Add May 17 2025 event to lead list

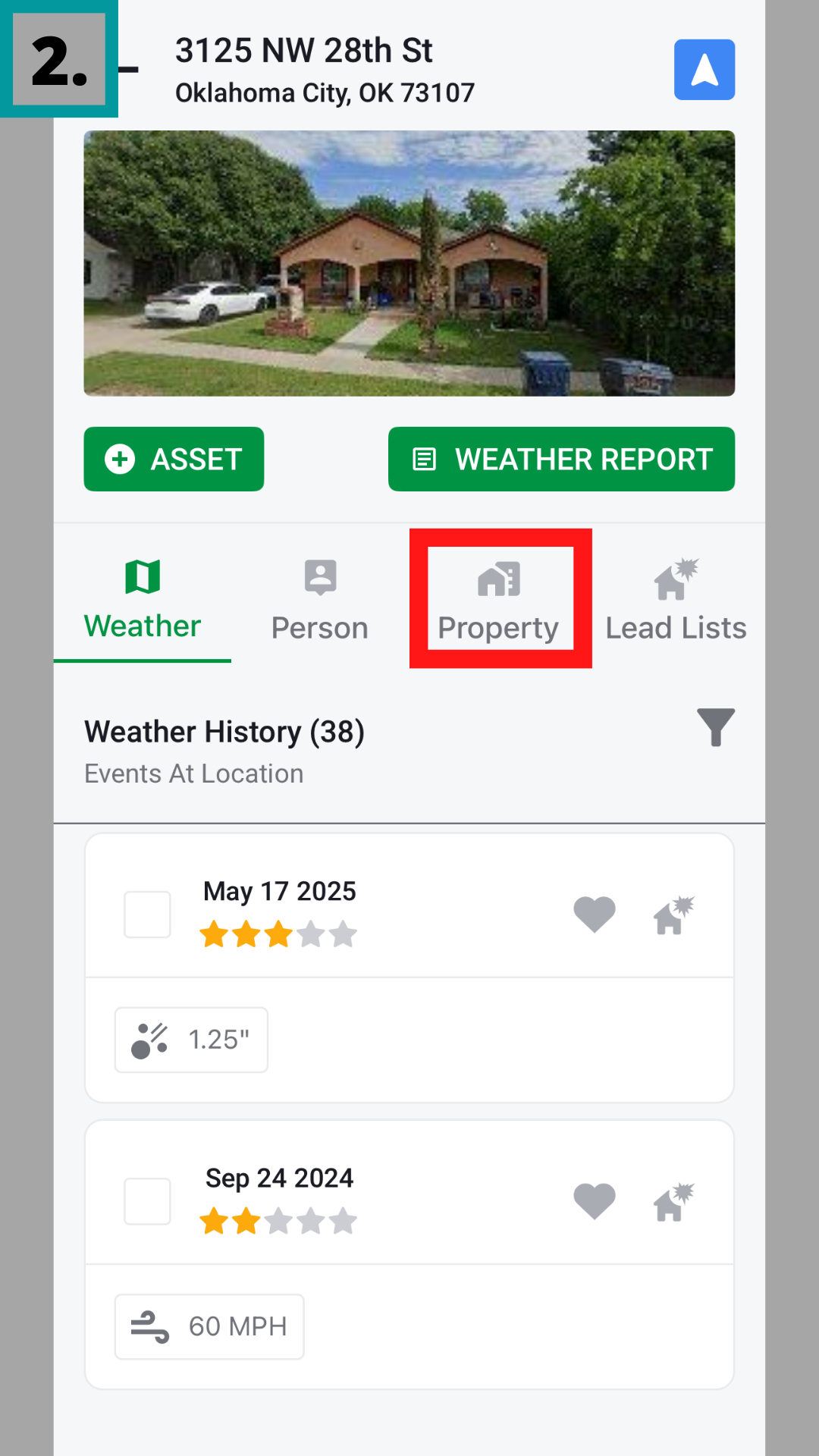(673, 915)
